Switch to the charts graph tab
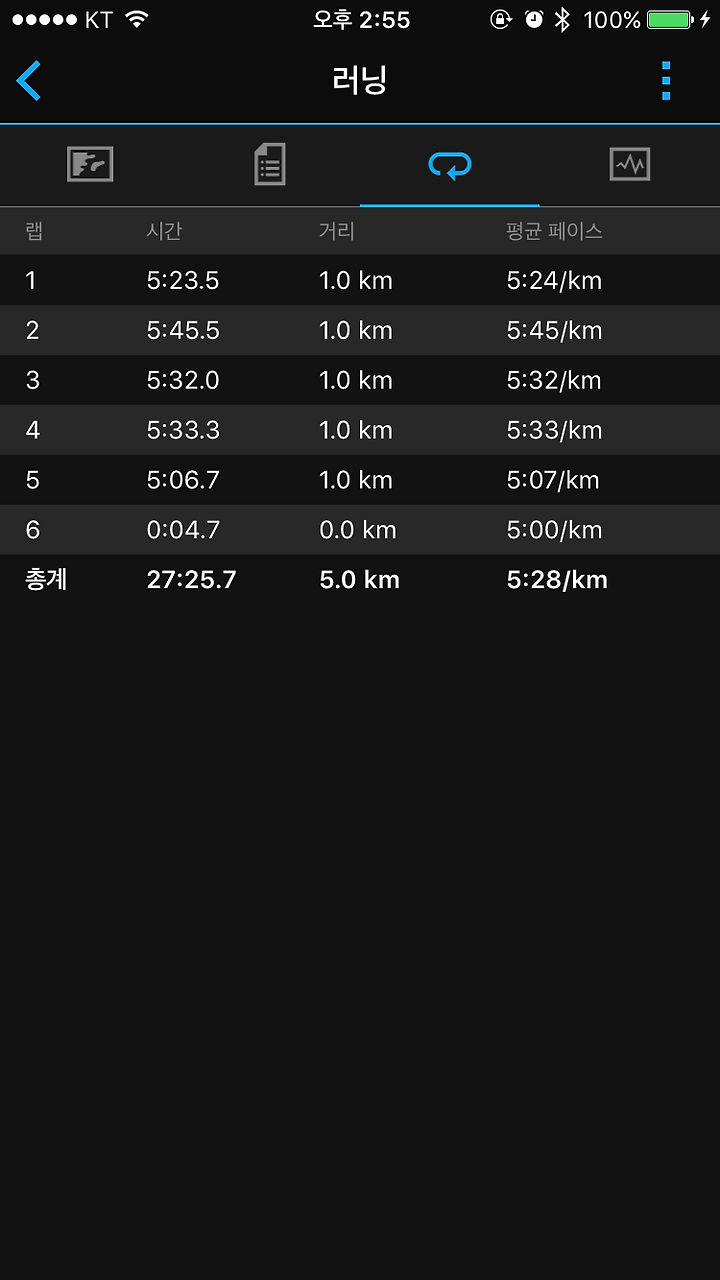 coord(630,164)
